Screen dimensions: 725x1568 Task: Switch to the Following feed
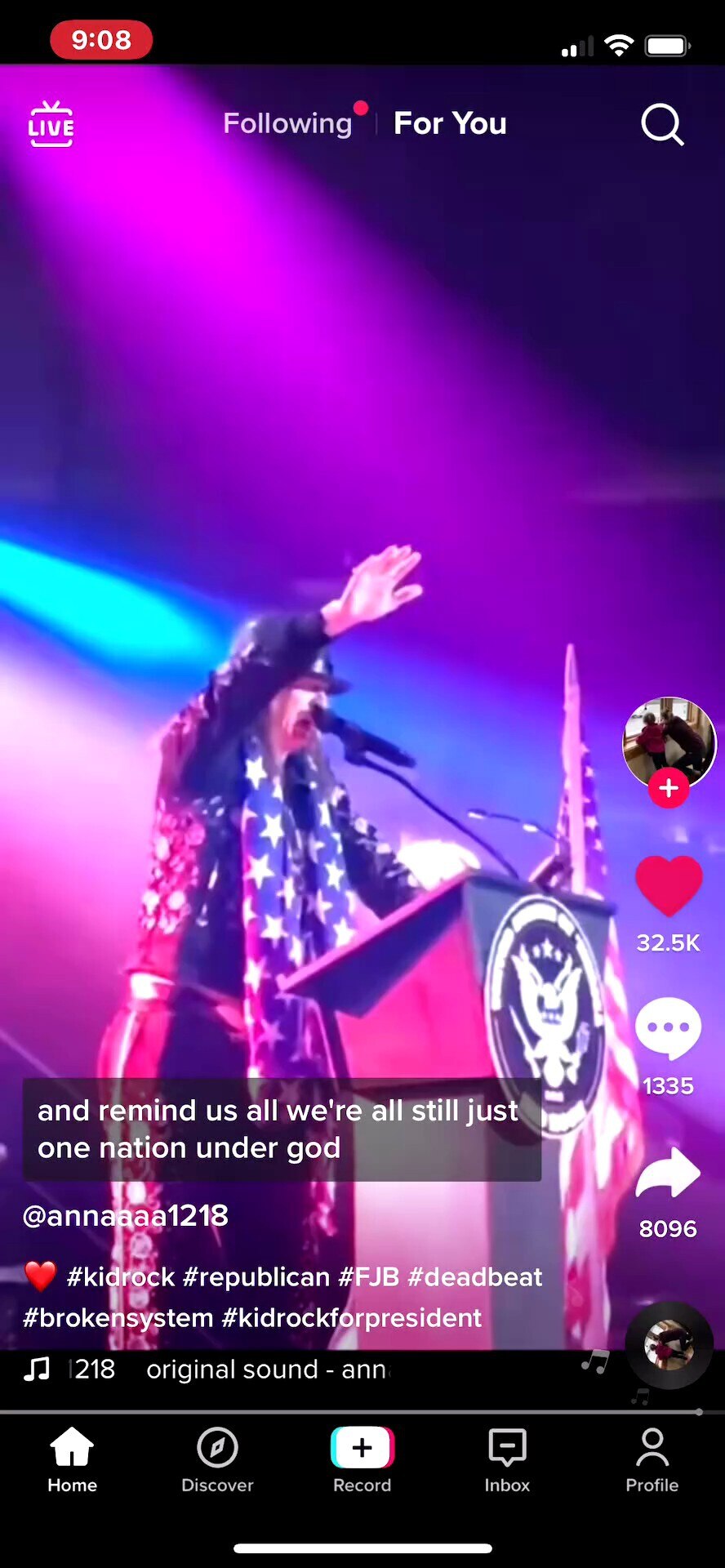point(287,124)
